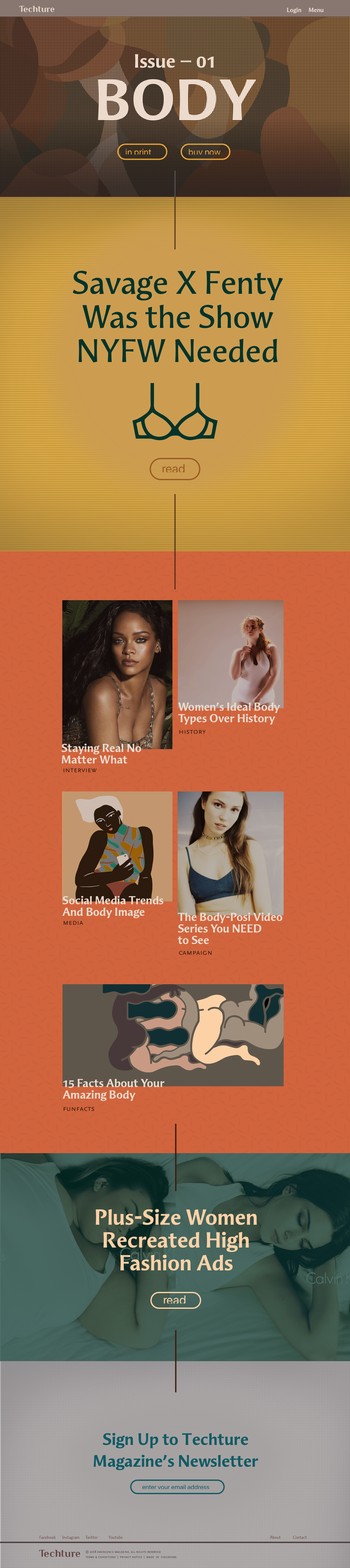Tap the "in print" button

[142, 152]
